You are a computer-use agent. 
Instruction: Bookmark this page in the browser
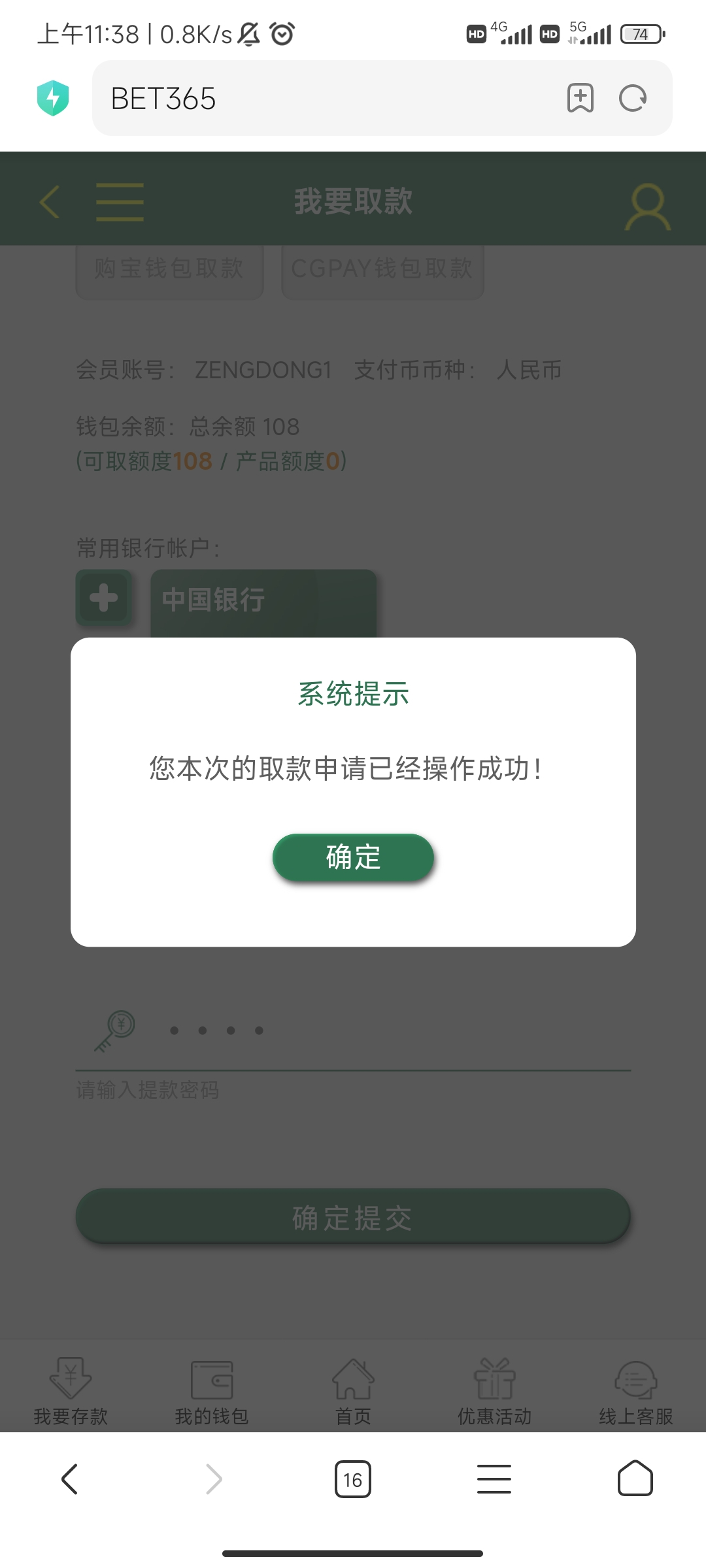pos(580,99)
